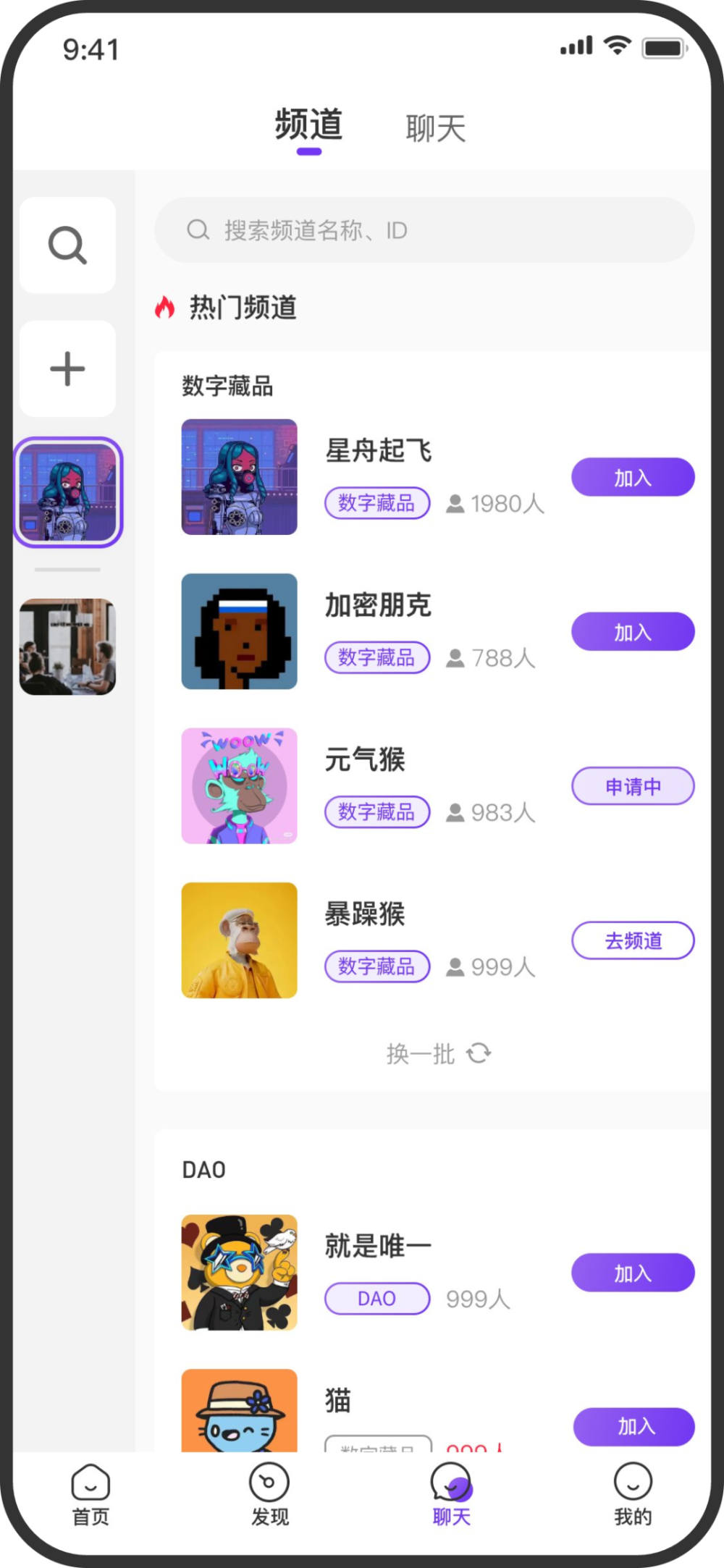The image size is (724, 1568).
Task: Join the 猫 channel
Action: (634, 1426)
